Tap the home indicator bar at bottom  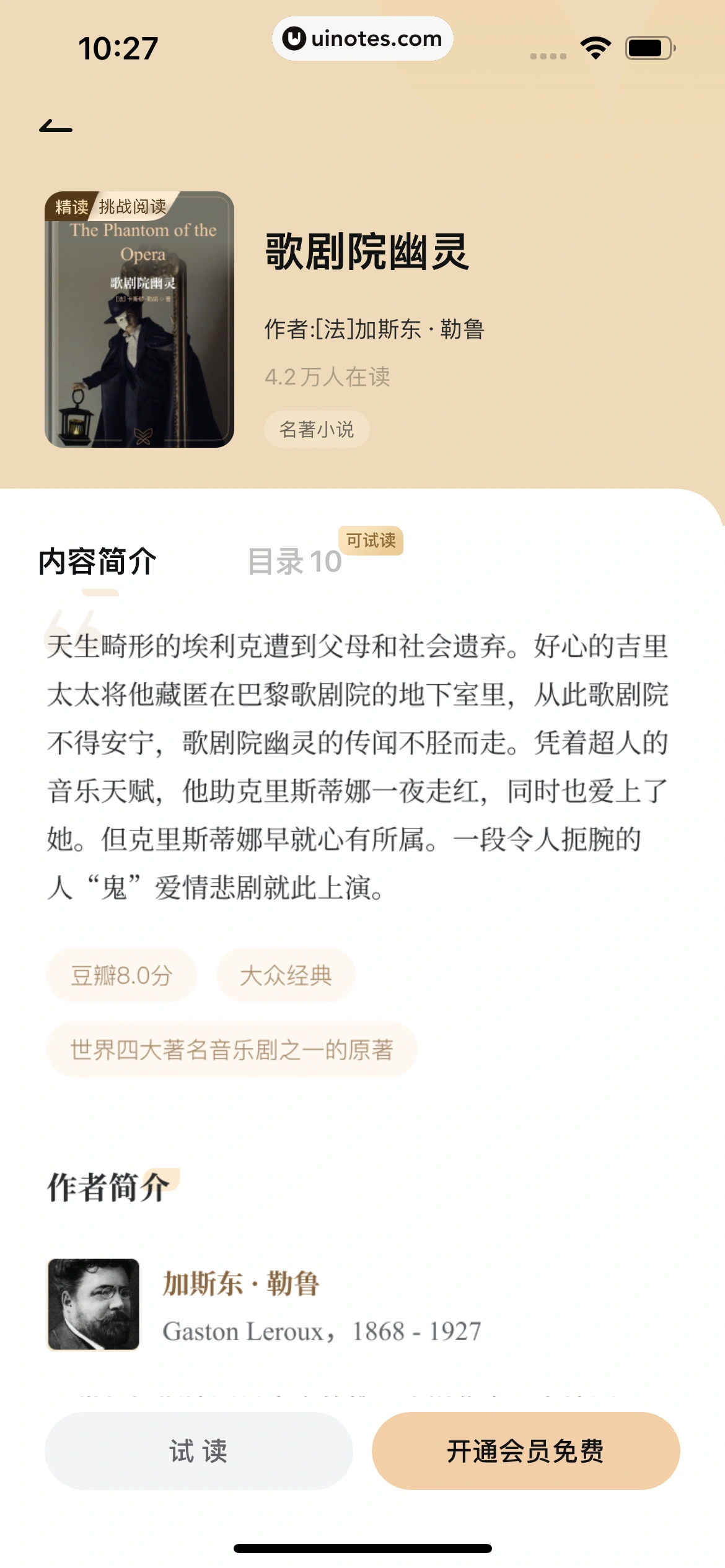362,1547
